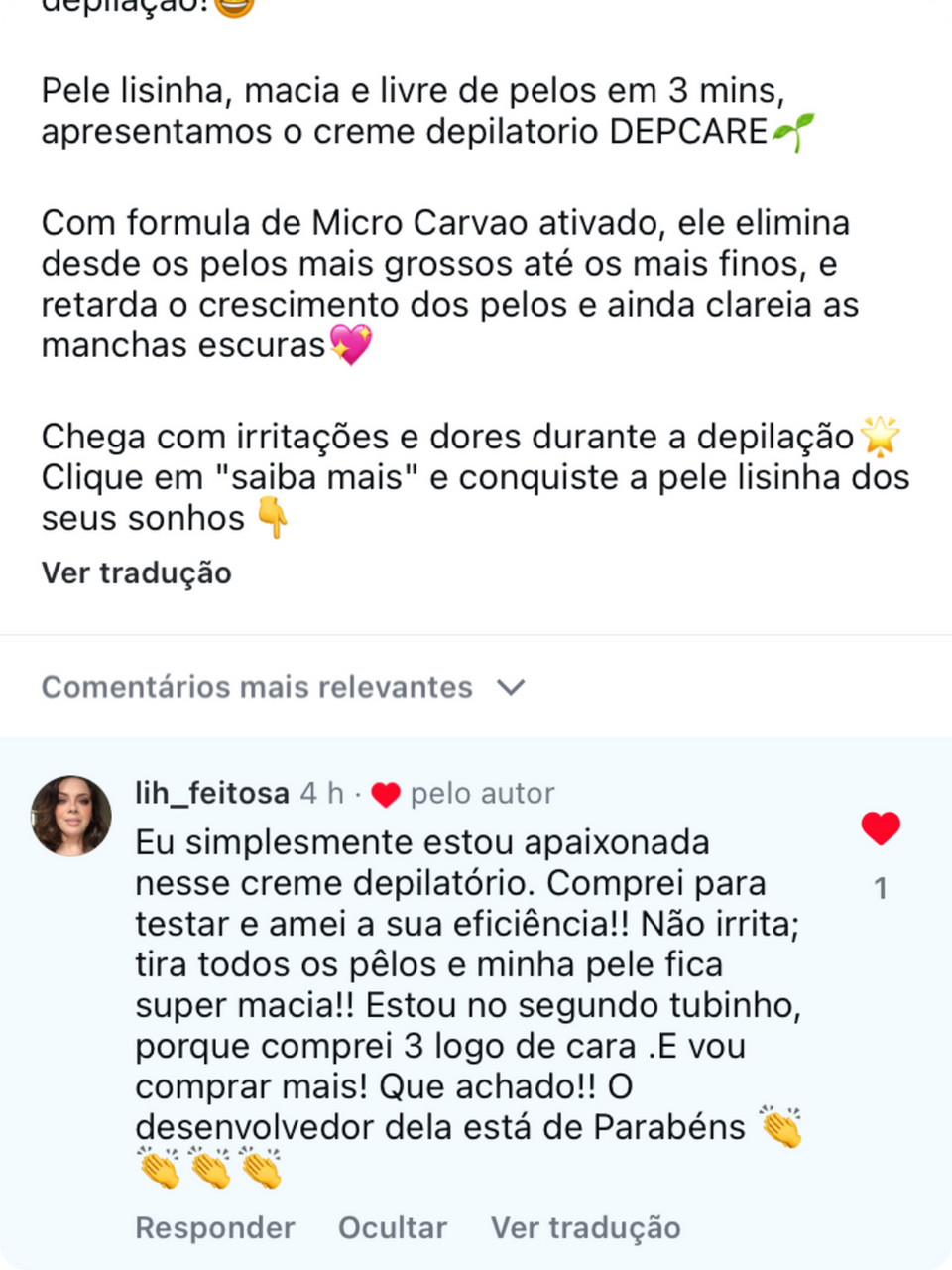Reply to lih_feitosa's comment via Responder
952x1270 pixels.
point(215,1227)
